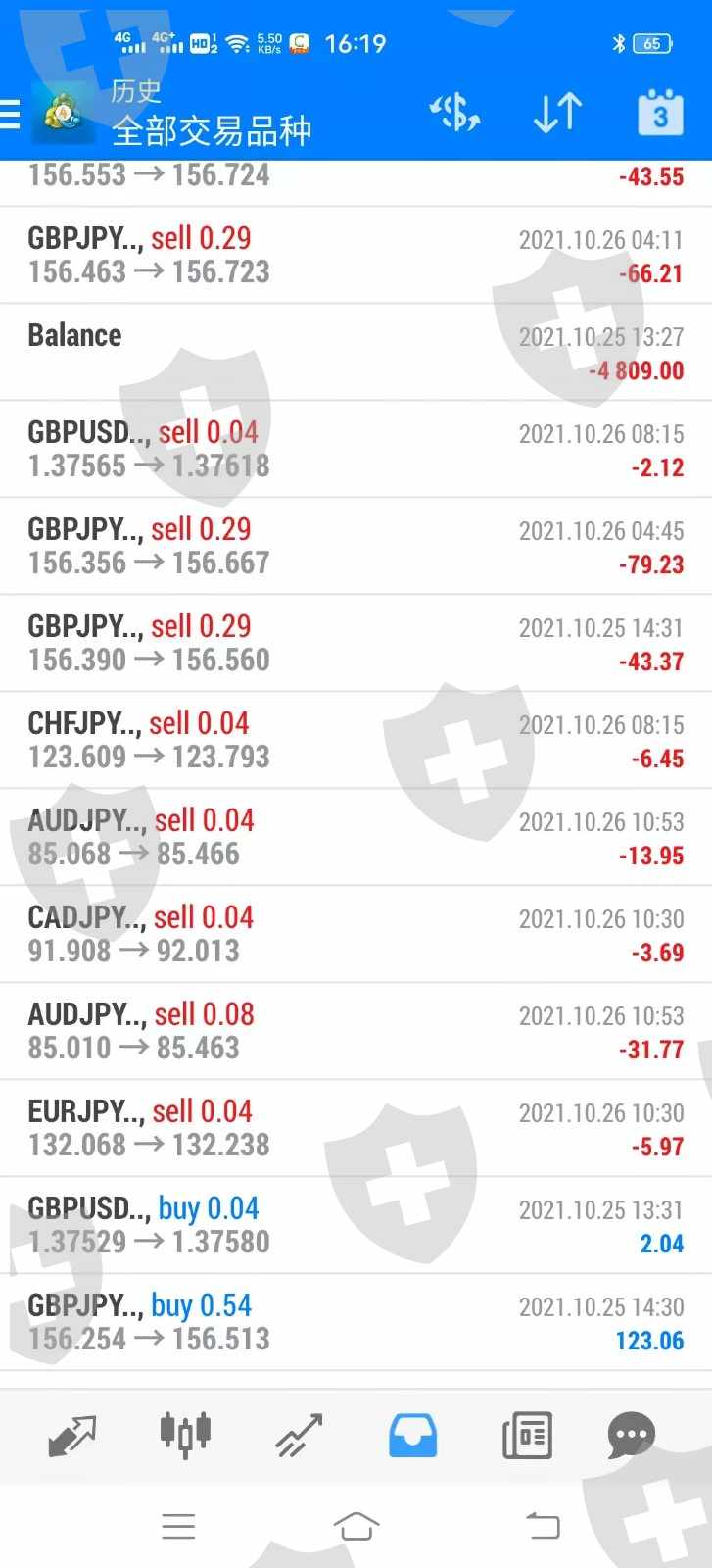Screen dimensions: 712x1568
Task: View the GBPJPY buy 0.54 trade details
Action: coord(356,1322)
